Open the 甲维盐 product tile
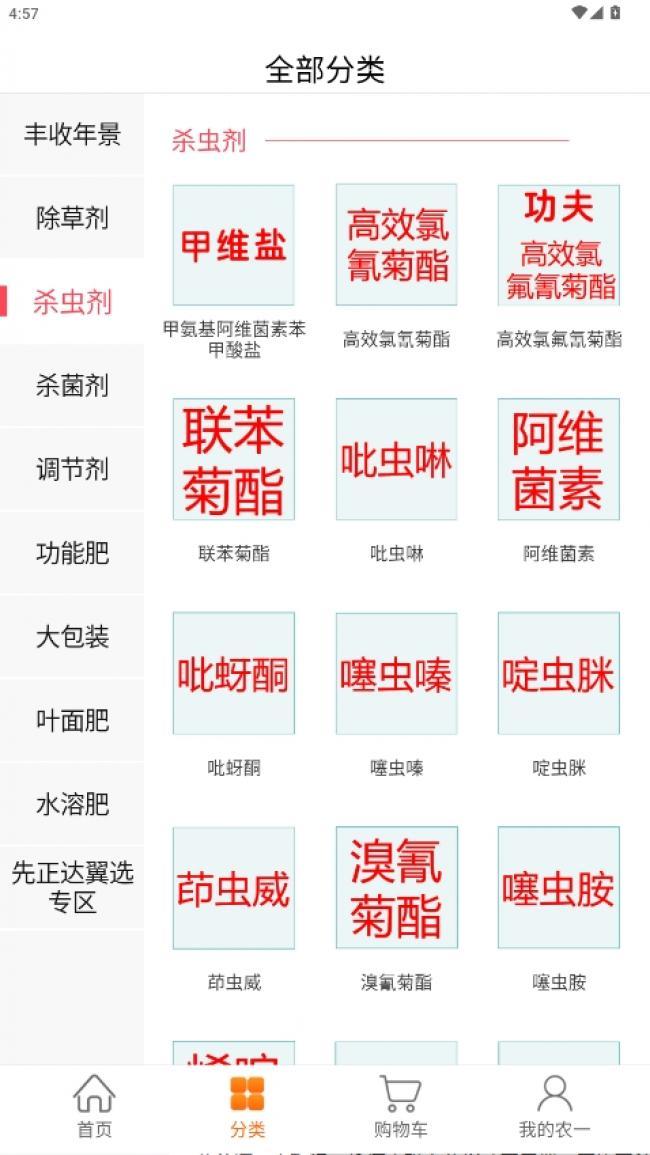 (x=233, y=245)
